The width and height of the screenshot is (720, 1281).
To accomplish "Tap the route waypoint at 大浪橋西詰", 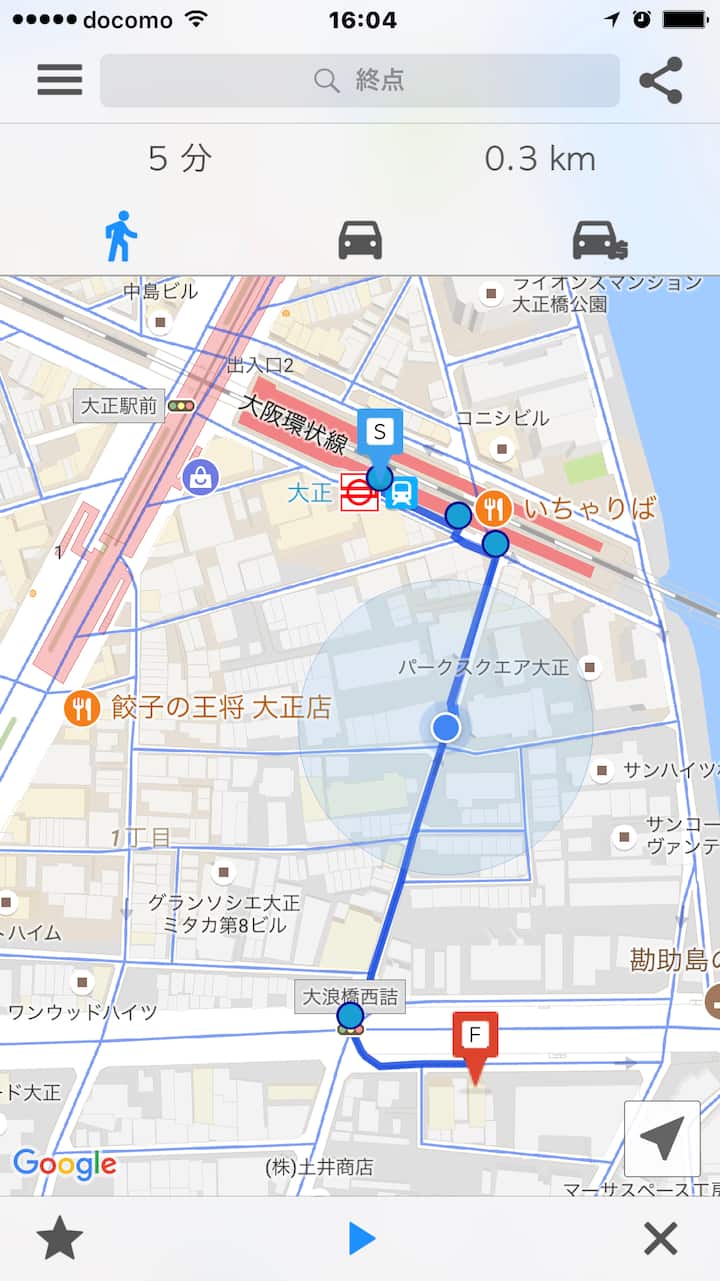I will [350, 1015].
